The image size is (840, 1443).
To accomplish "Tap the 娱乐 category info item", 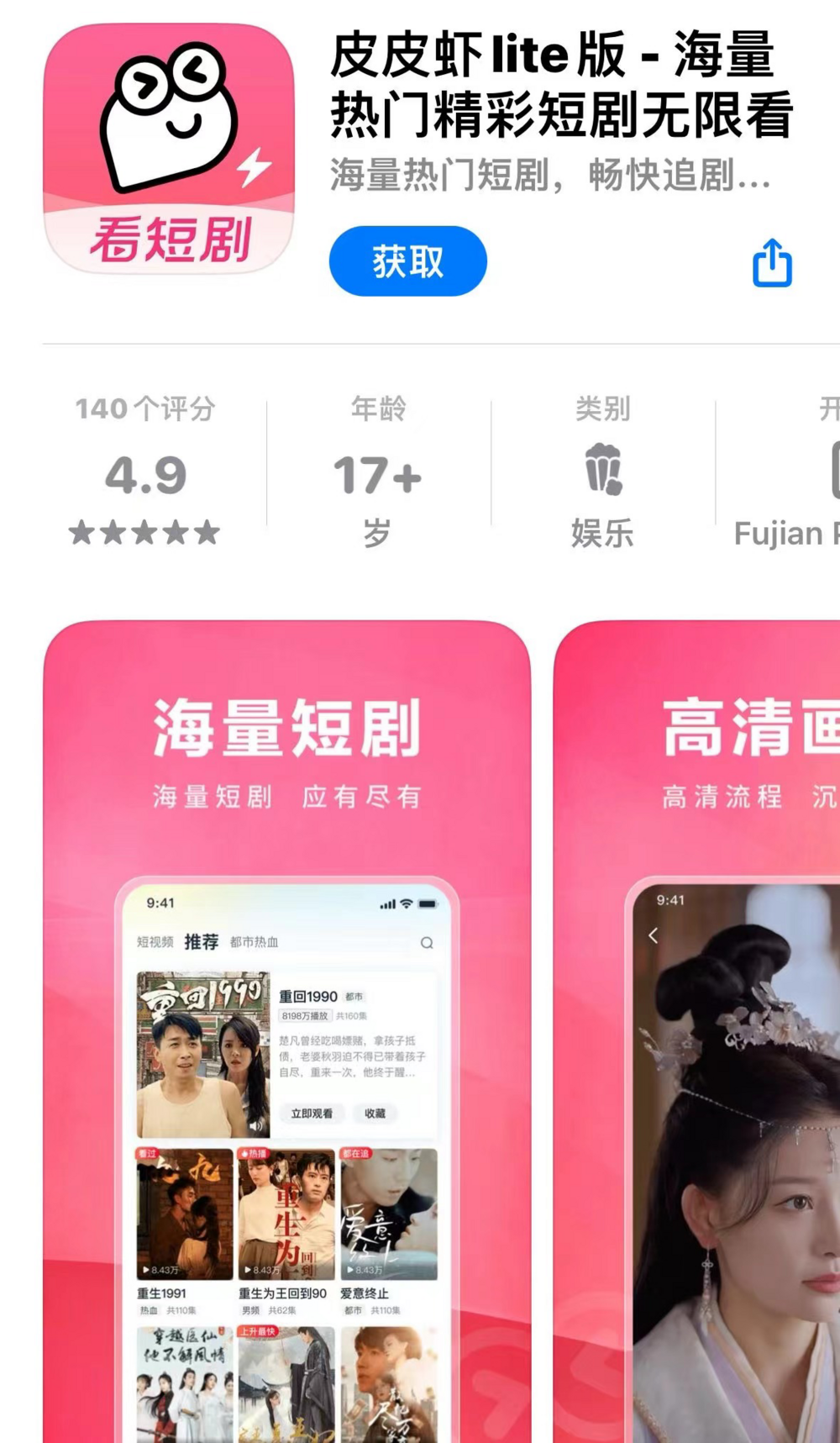I will pos(602,475).
